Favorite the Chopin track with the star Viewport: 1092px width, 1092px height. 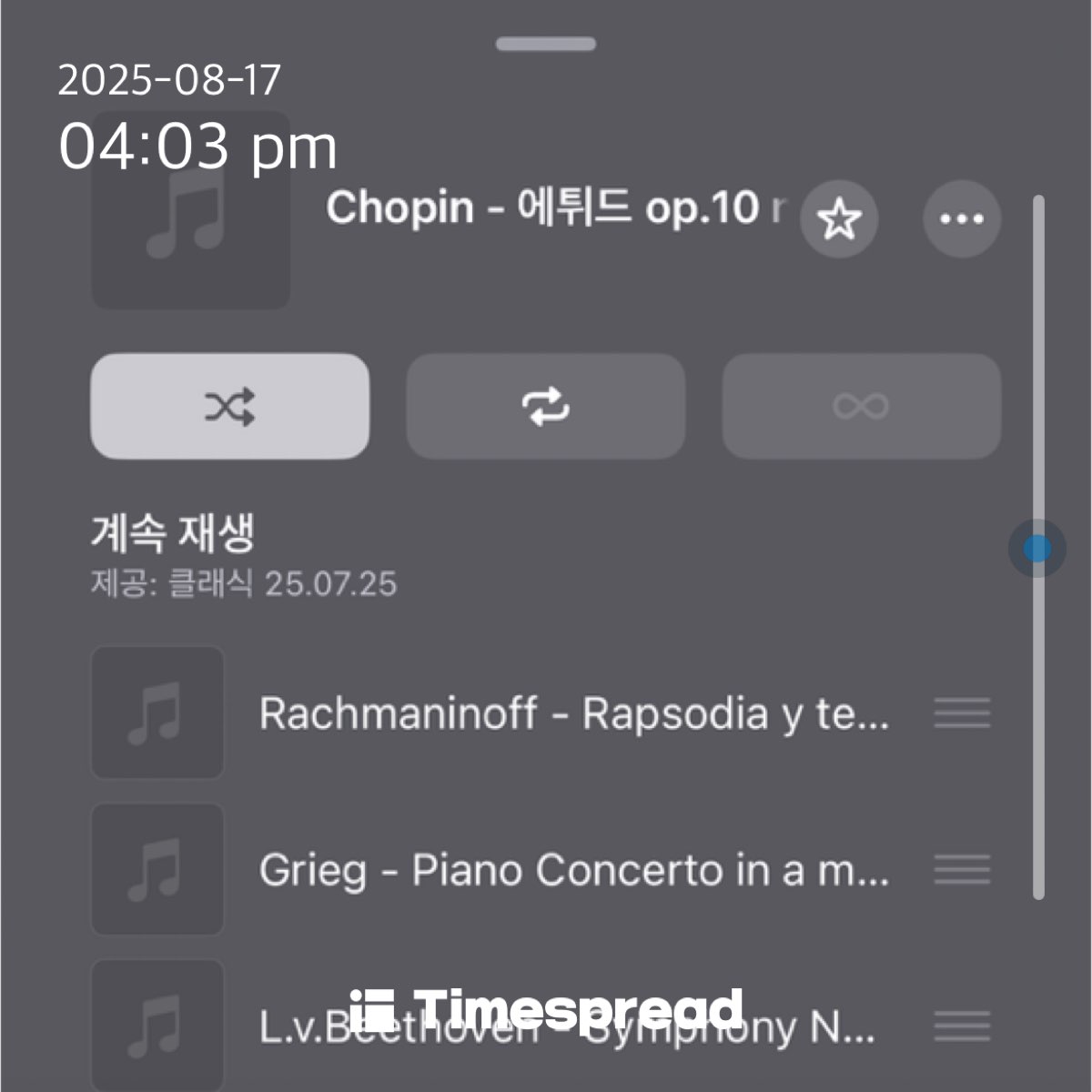(x=838, y=219)
